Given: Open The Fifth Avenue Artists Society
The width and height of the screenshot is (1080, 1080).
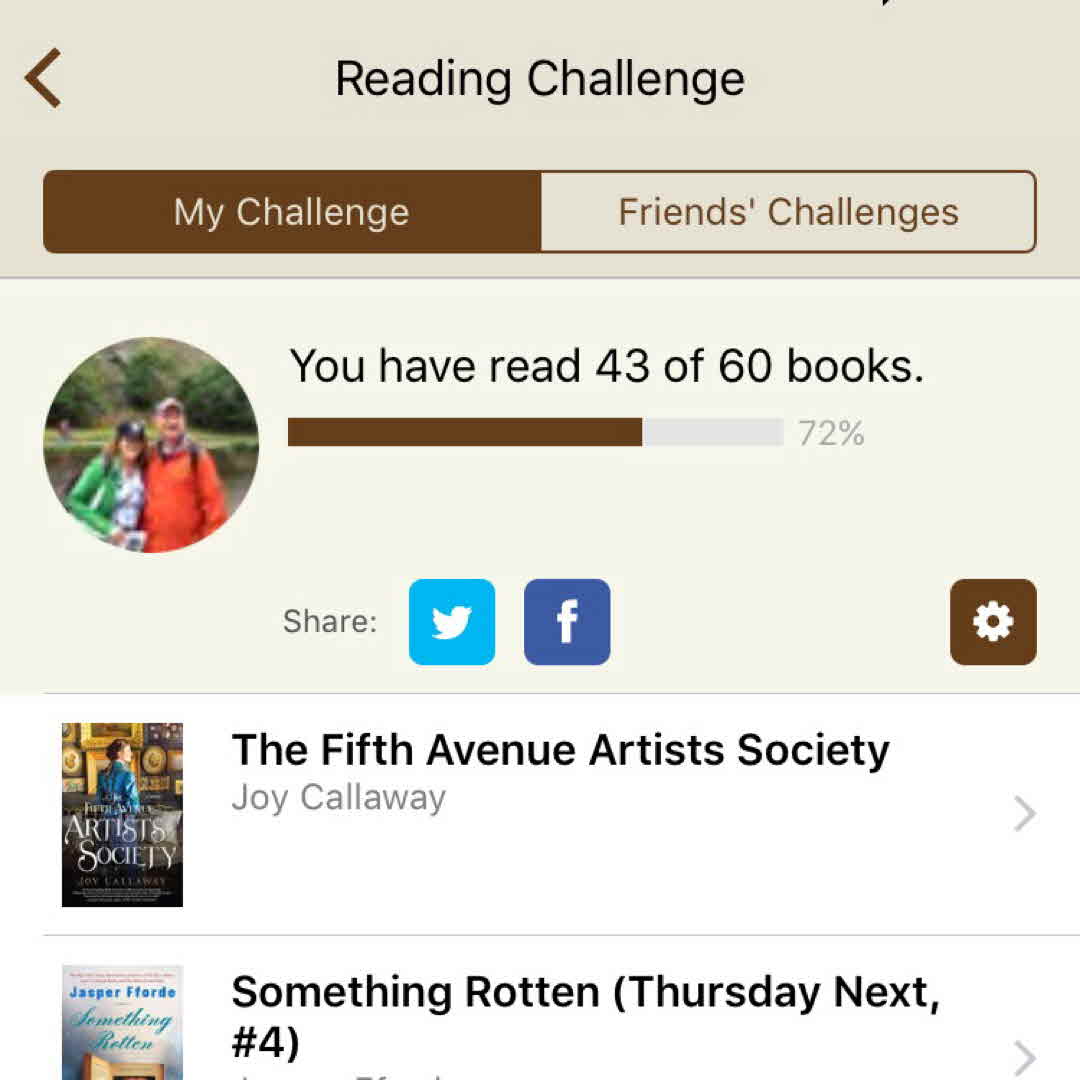Looking at the screenshot, I should [560, 812].
